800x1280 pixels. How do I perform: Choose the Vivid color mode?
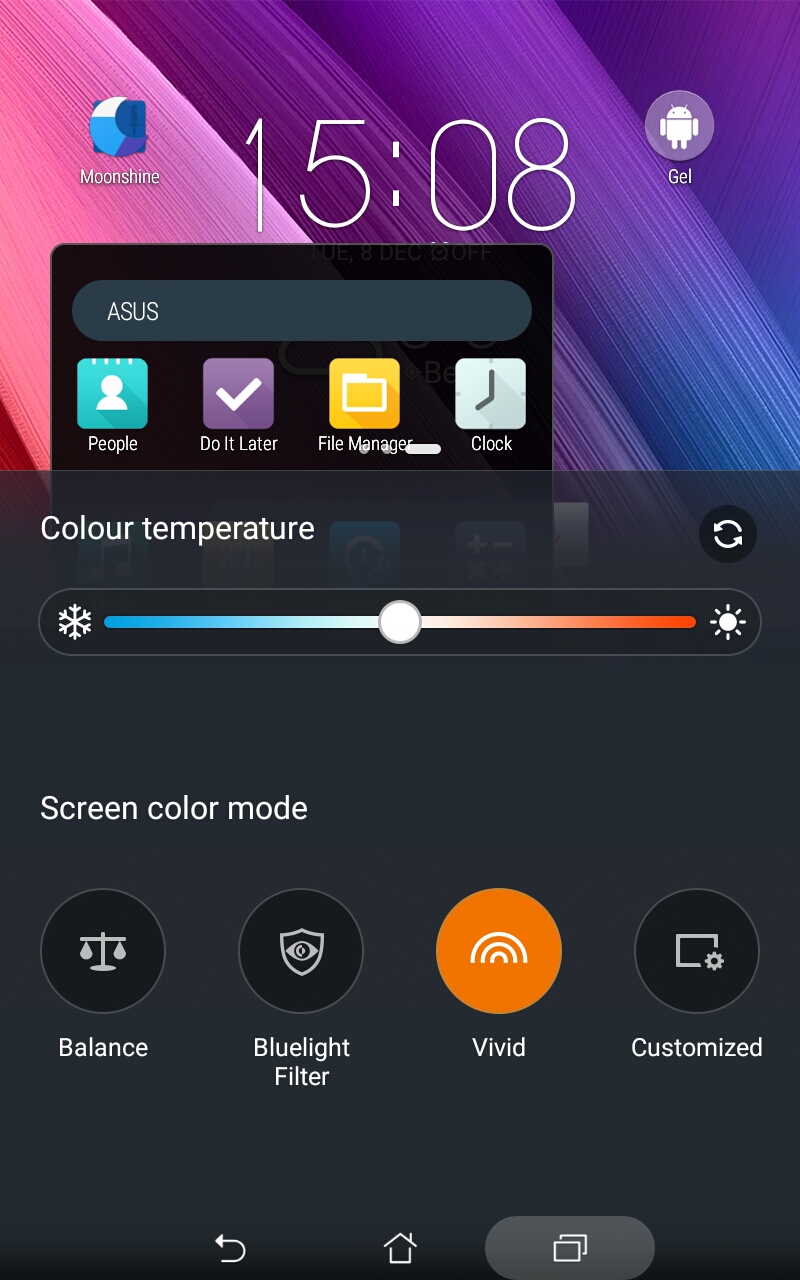[x=498, y=951]
